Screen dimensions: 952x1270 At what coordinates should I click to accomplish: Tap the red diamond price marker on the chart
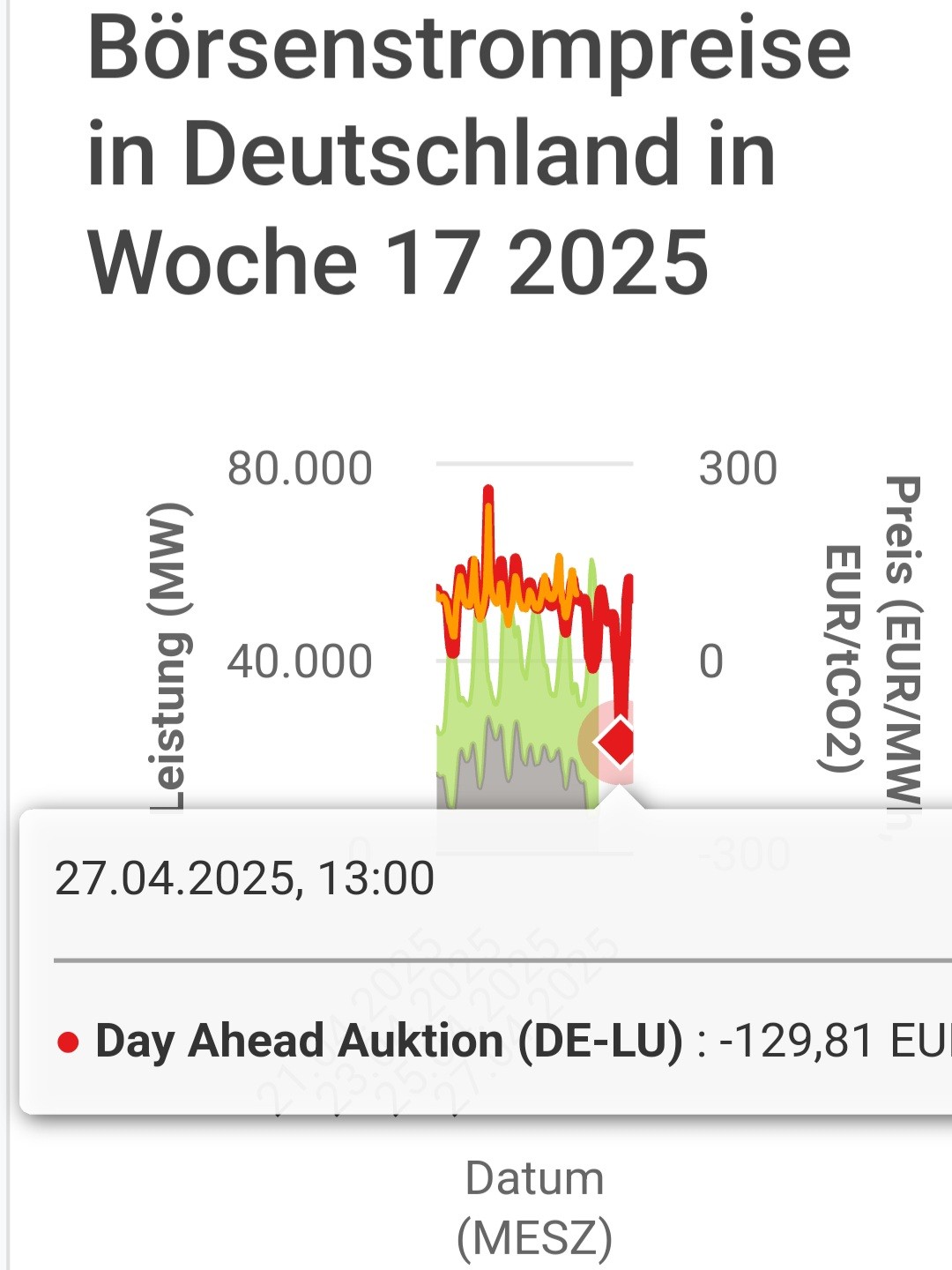pos(619,741)
